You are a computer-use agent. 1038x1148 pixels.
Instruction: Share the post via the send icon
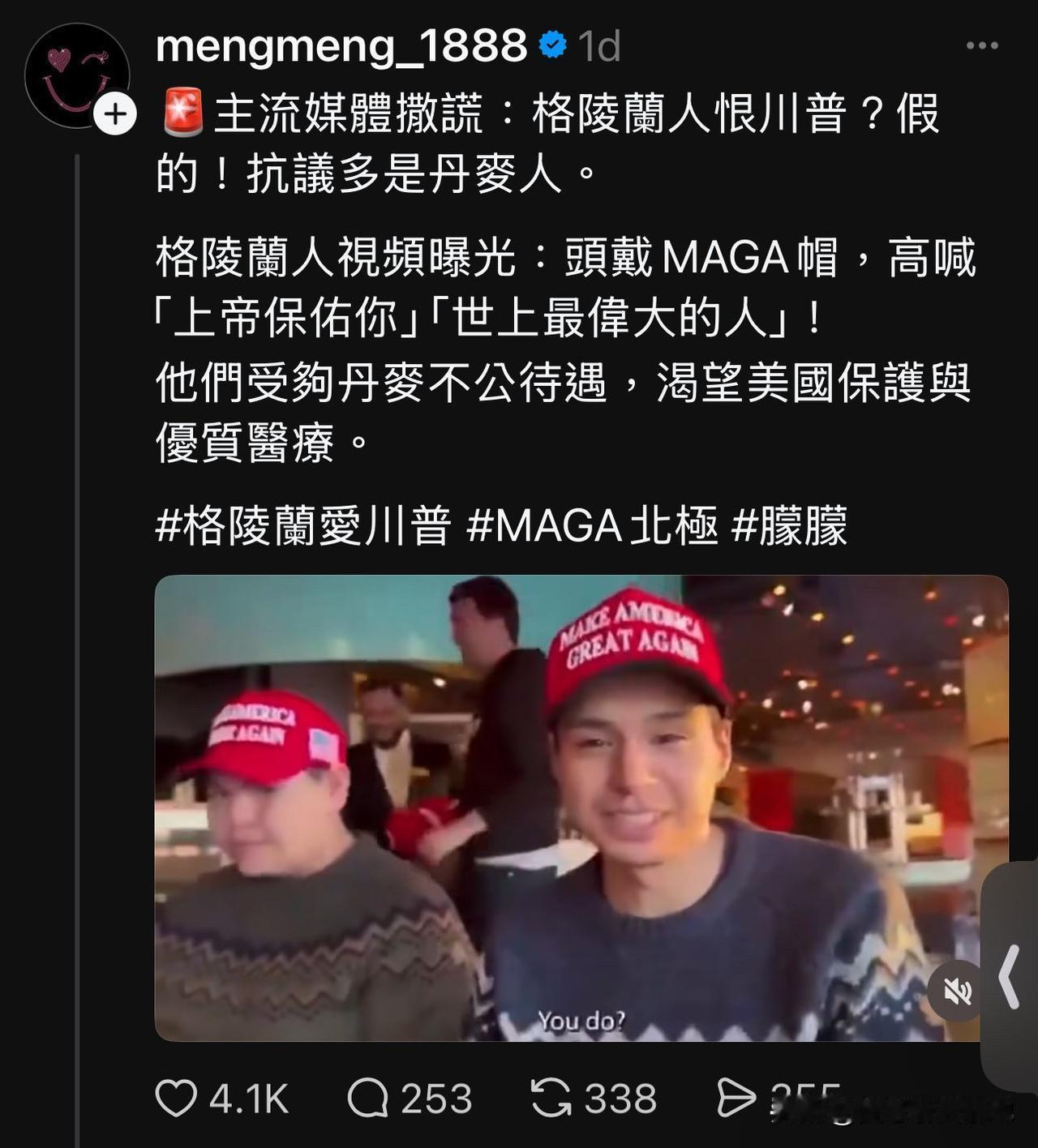click(736, 1099)
